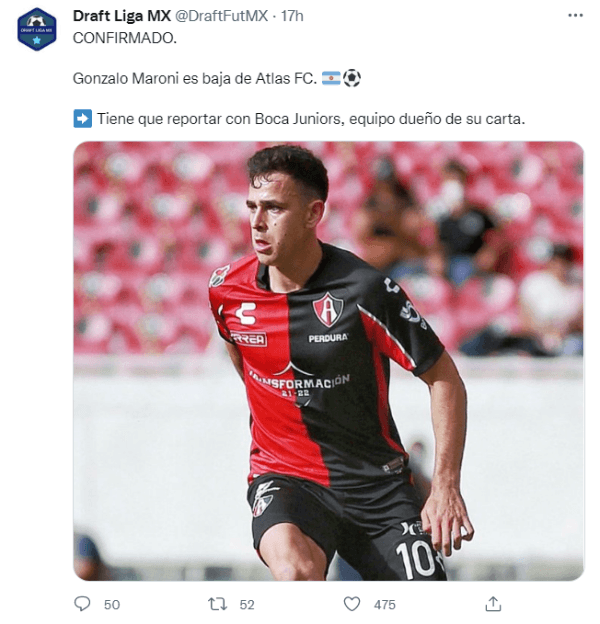Viewport: 600px width, 624px height.
Task: Open the tweet's overflow menu
Action: [x=574, y=16]
